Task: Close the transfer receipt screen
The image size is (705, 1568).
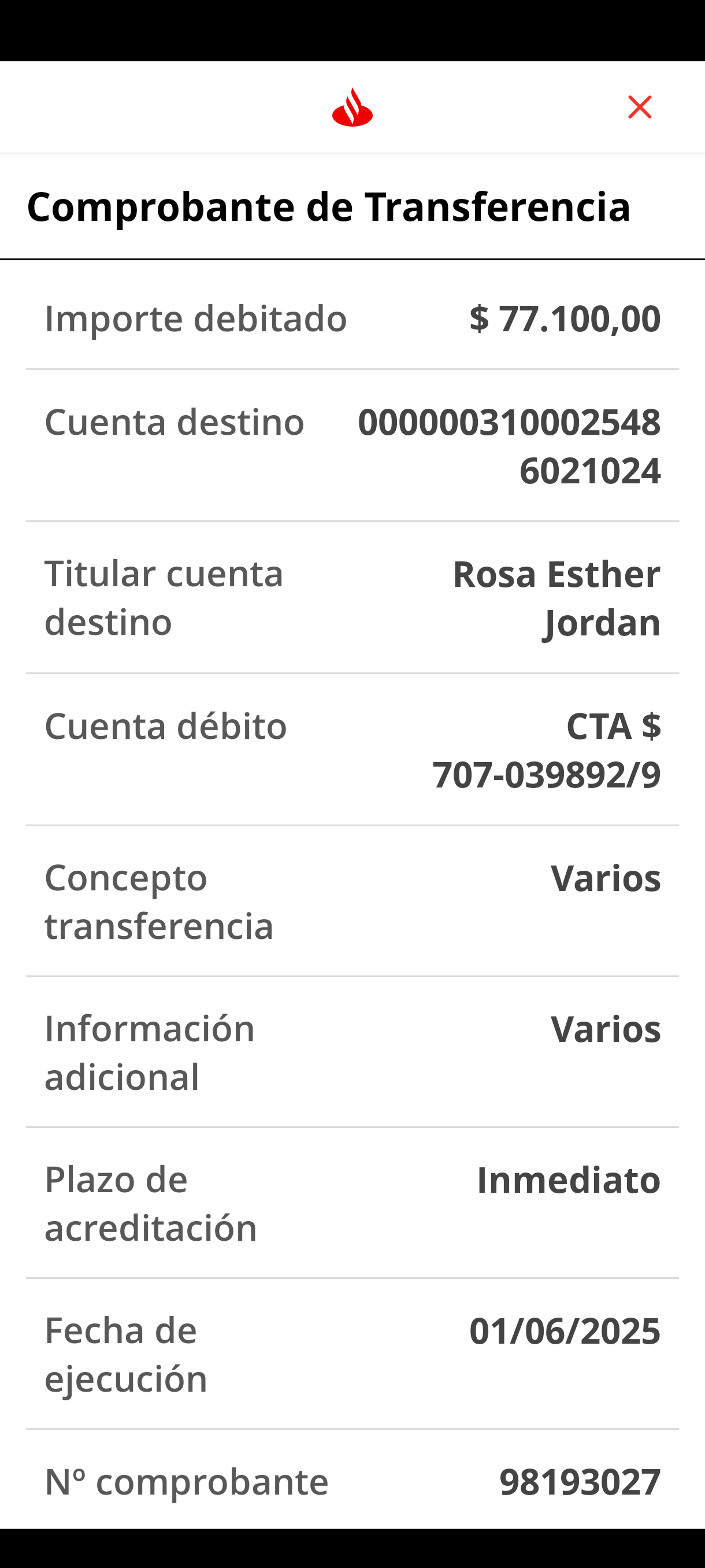Action: [639, 107]
